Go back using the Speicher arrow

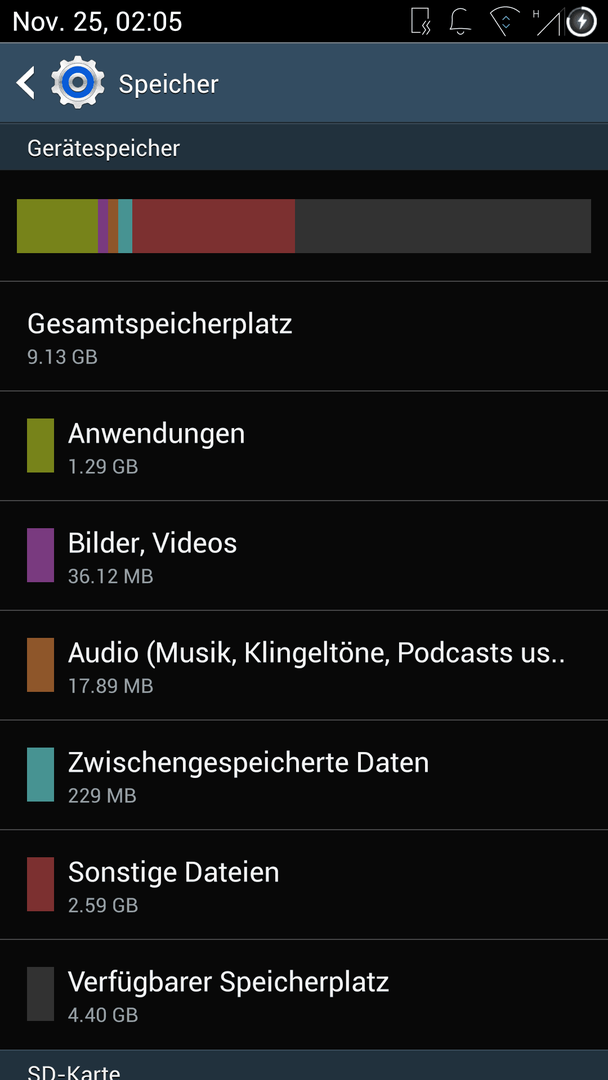(x=26, y=83)
